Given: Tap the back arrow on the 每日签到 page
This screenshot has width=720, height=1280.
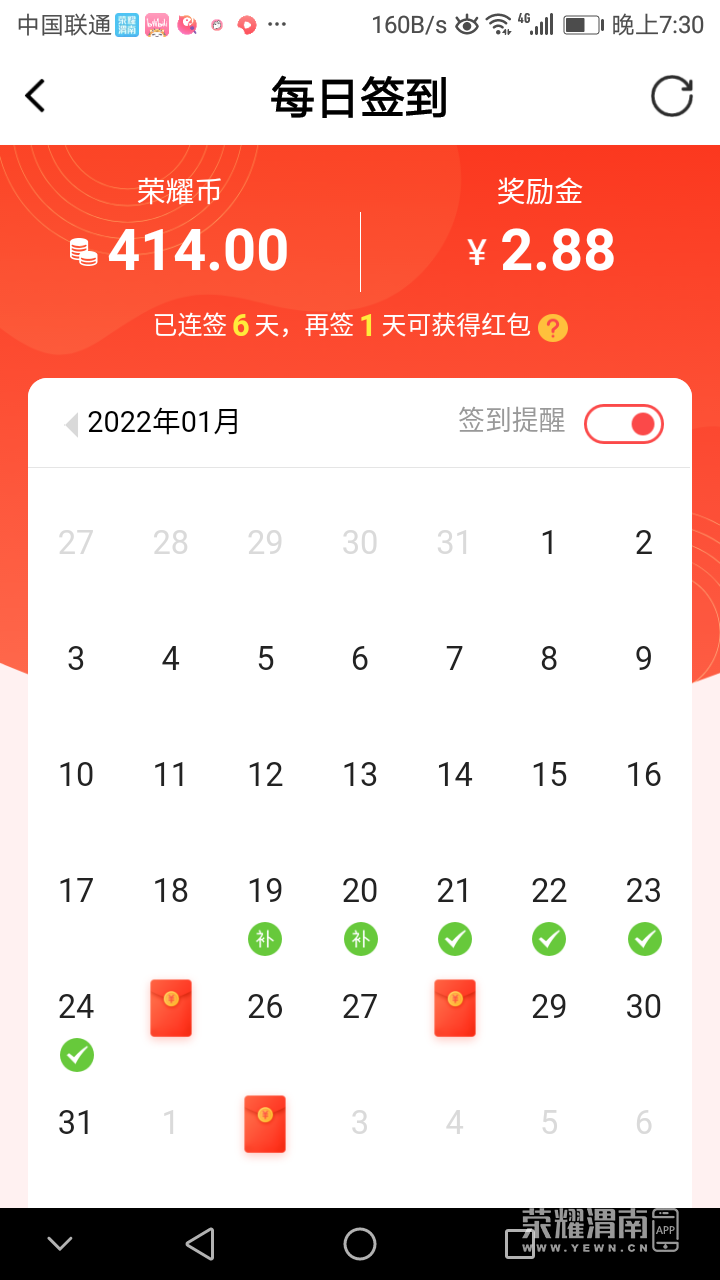Looking at the screenshot, I should click(35, 96).
